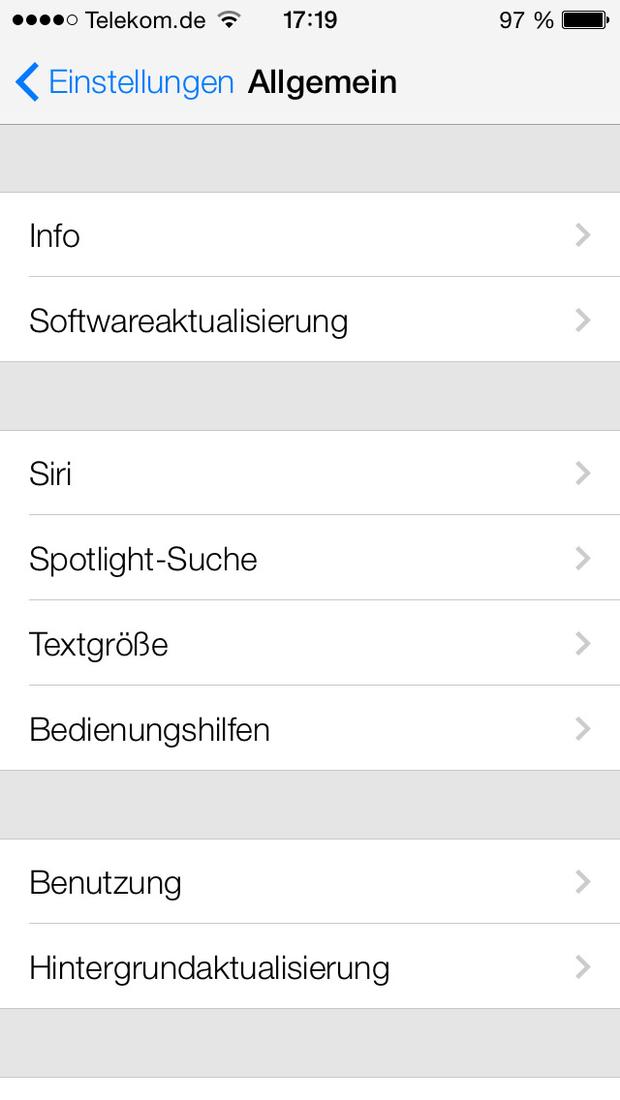Open Bedienungshilfen settings

click(x=310, y=728)
